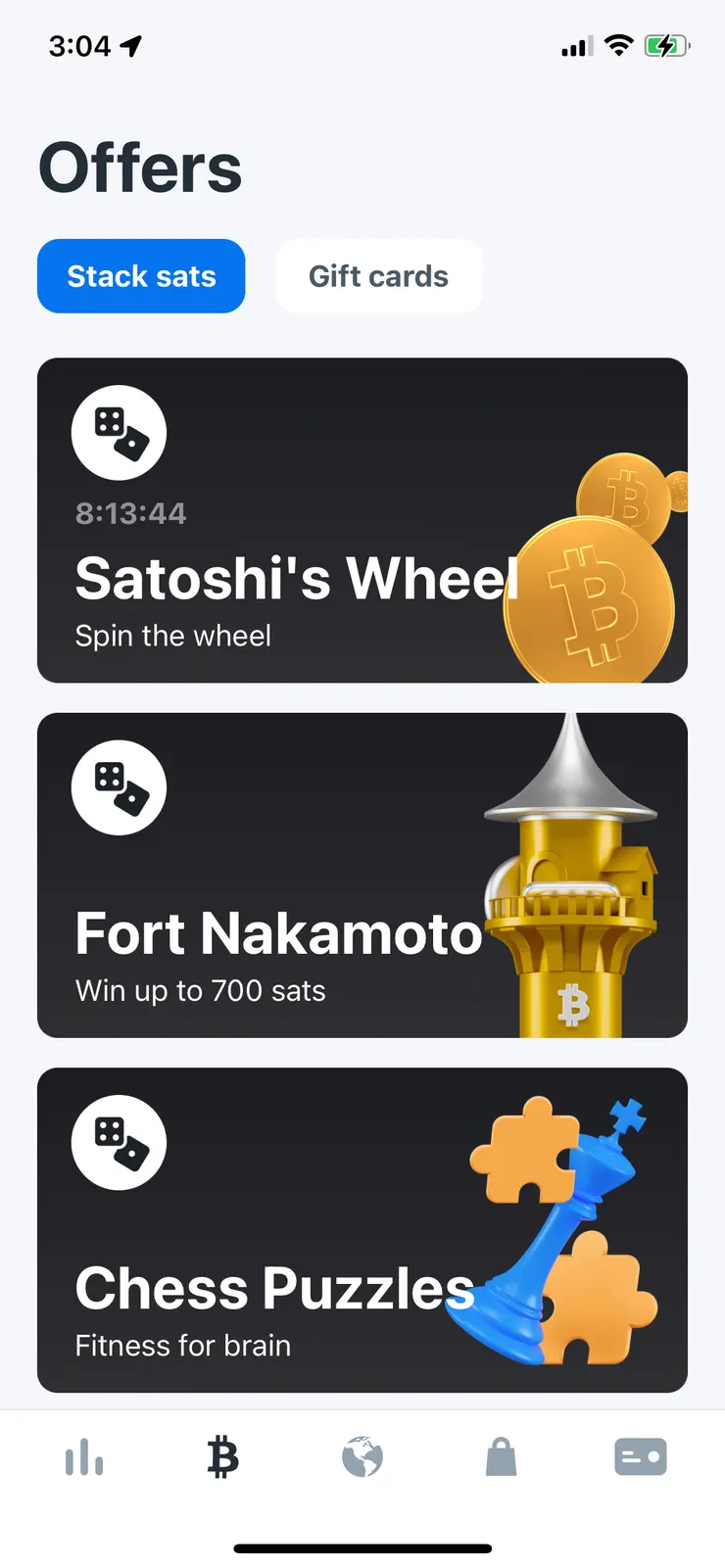725x1568 pixels.
Task: Go to the bar chart tab
Action: tap(84, 1457)
